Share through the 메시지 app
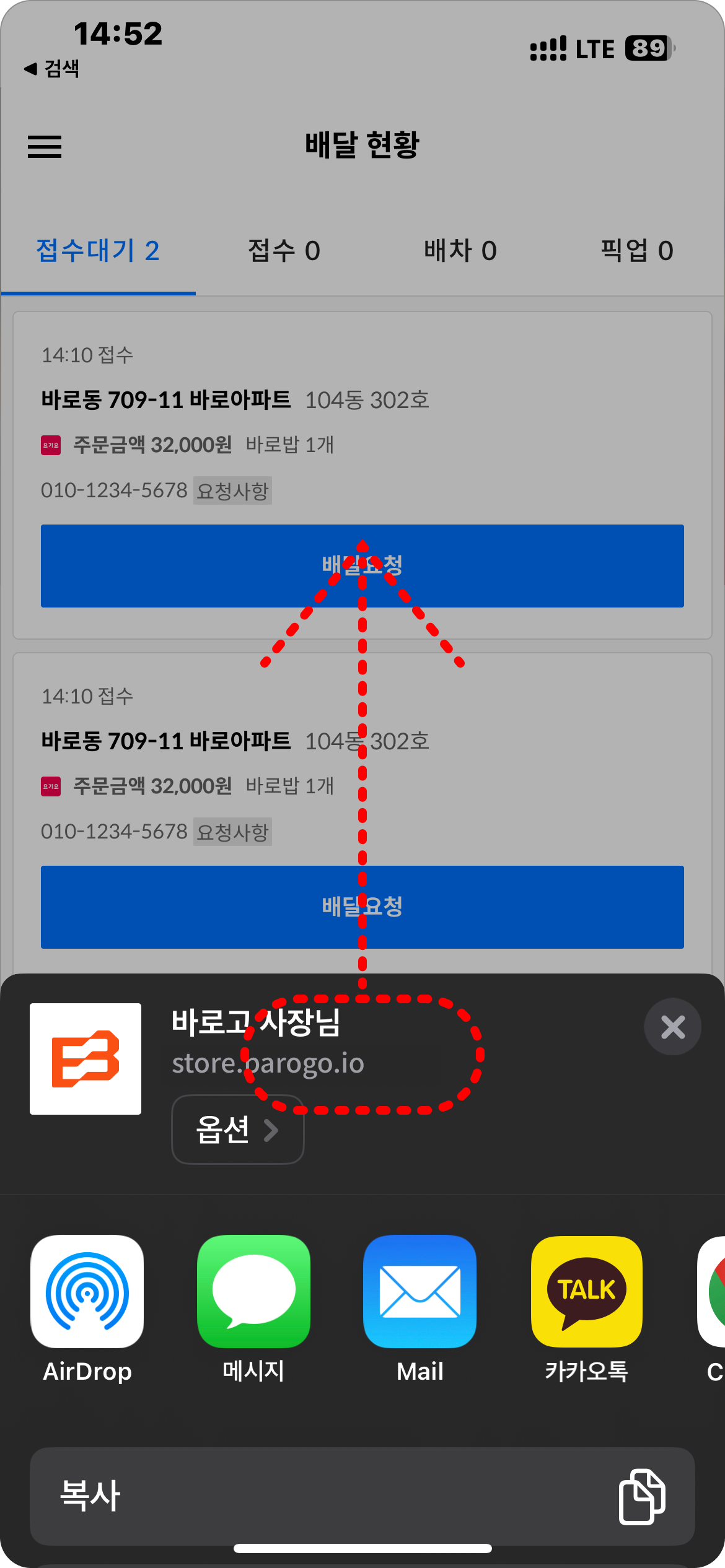 (x=253, y=1291)
